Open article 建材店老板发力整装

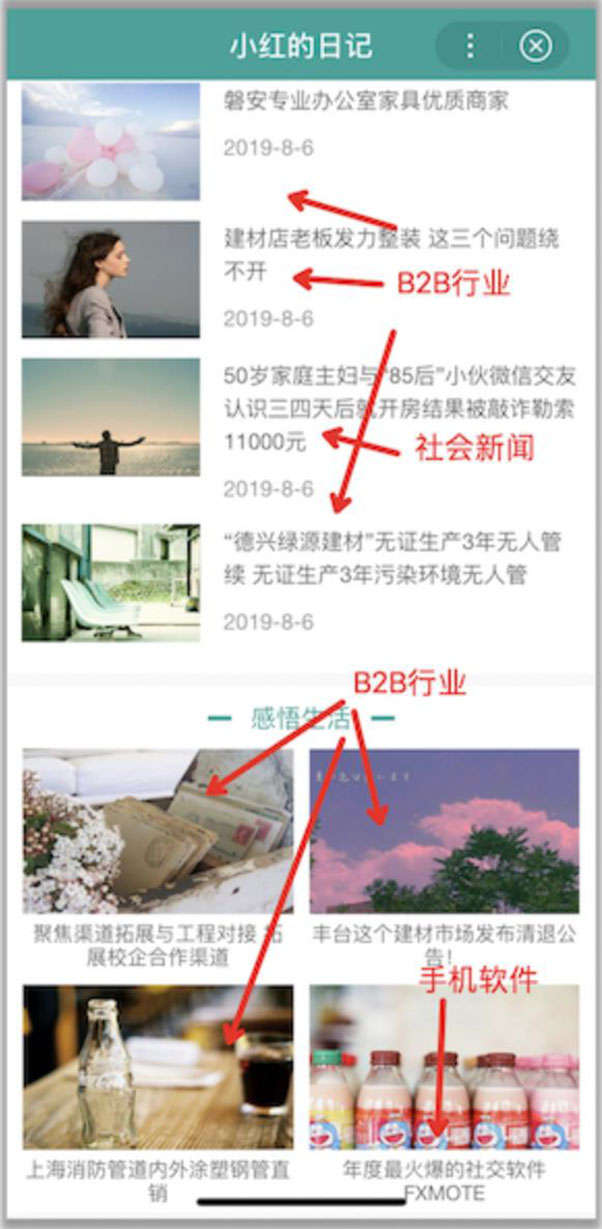[x=390, y=240]
